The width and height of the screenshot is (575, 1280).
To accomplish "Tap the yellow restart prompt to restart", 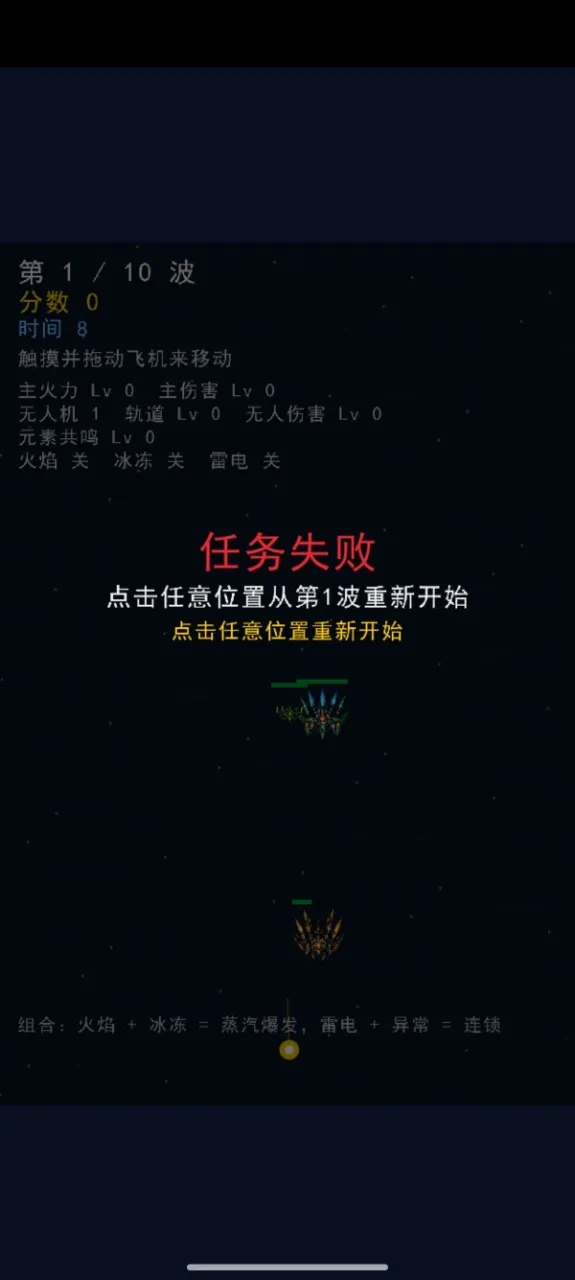I will [287, 631].
